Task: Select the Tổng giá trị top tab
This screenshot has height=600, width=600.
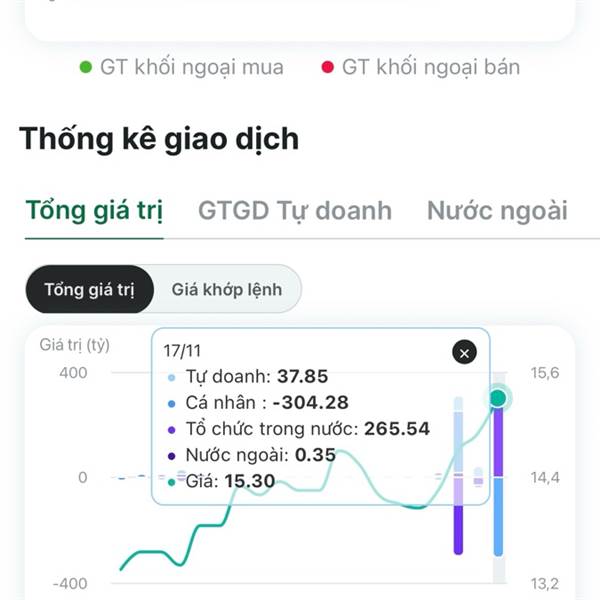Action: [94, 211]
